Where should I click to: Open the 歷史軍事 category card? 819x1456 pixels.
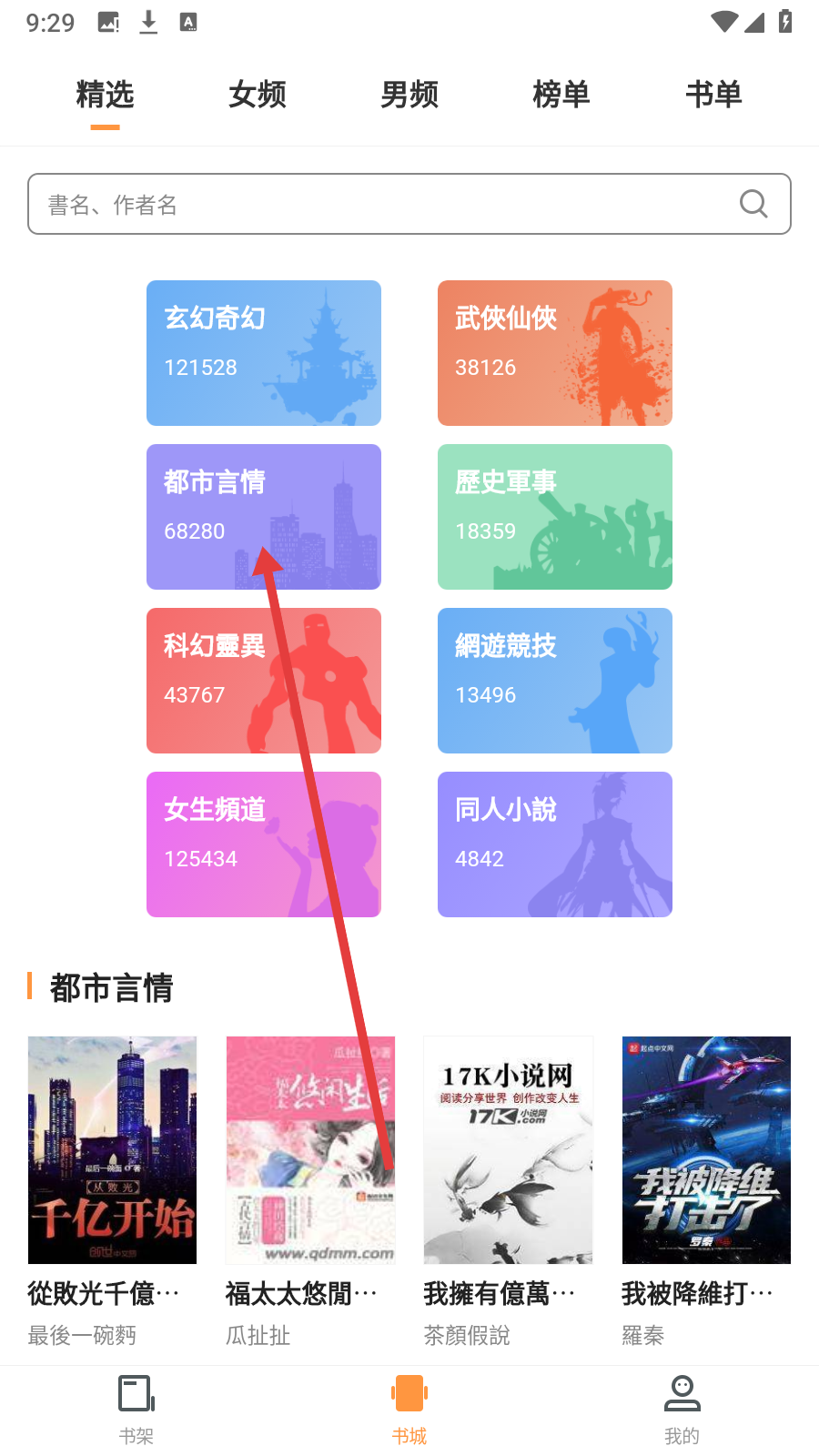tap(555, 517)
